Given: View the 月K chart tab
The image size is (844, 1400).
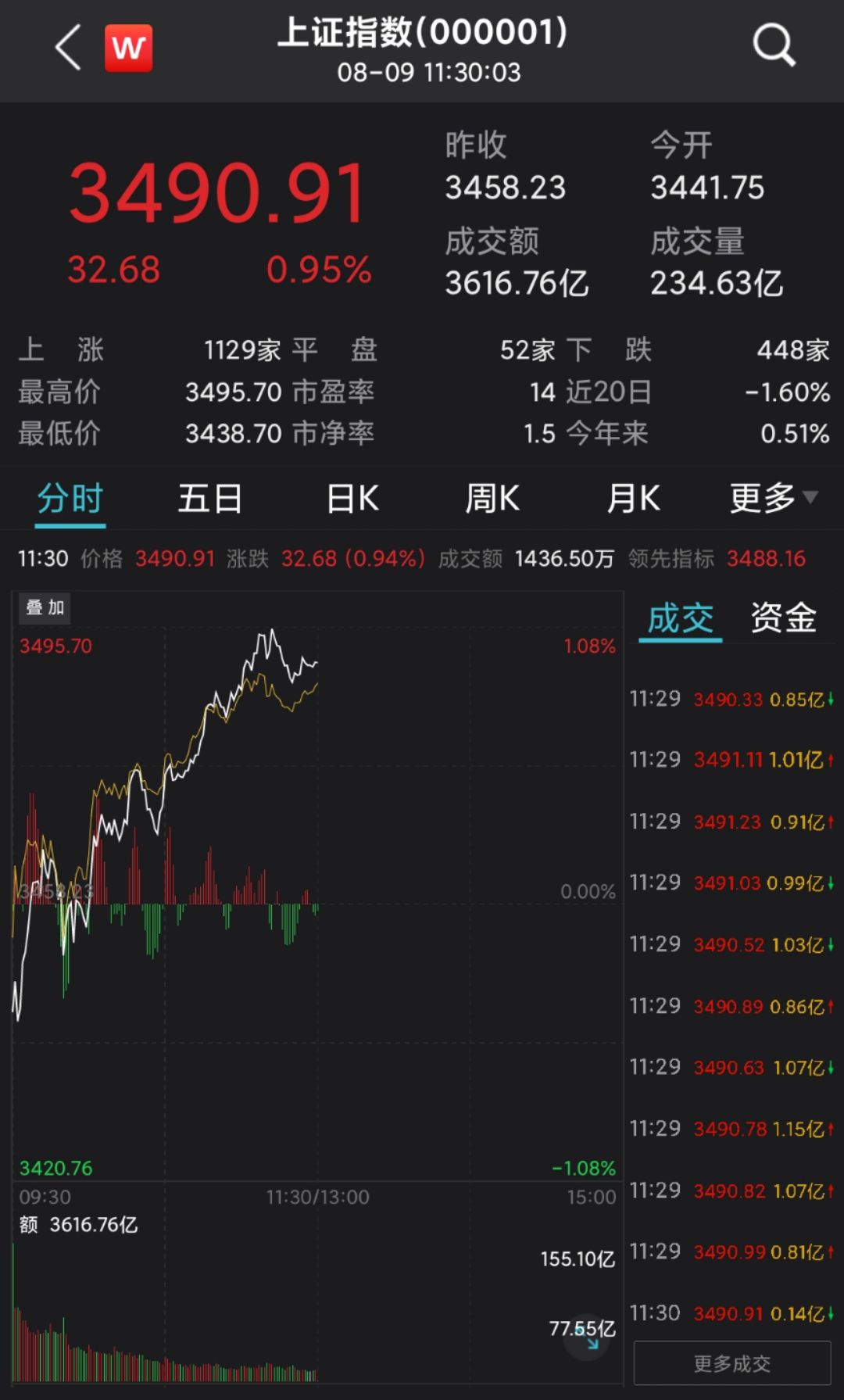Looking at the screenshot, I should 634,498.
